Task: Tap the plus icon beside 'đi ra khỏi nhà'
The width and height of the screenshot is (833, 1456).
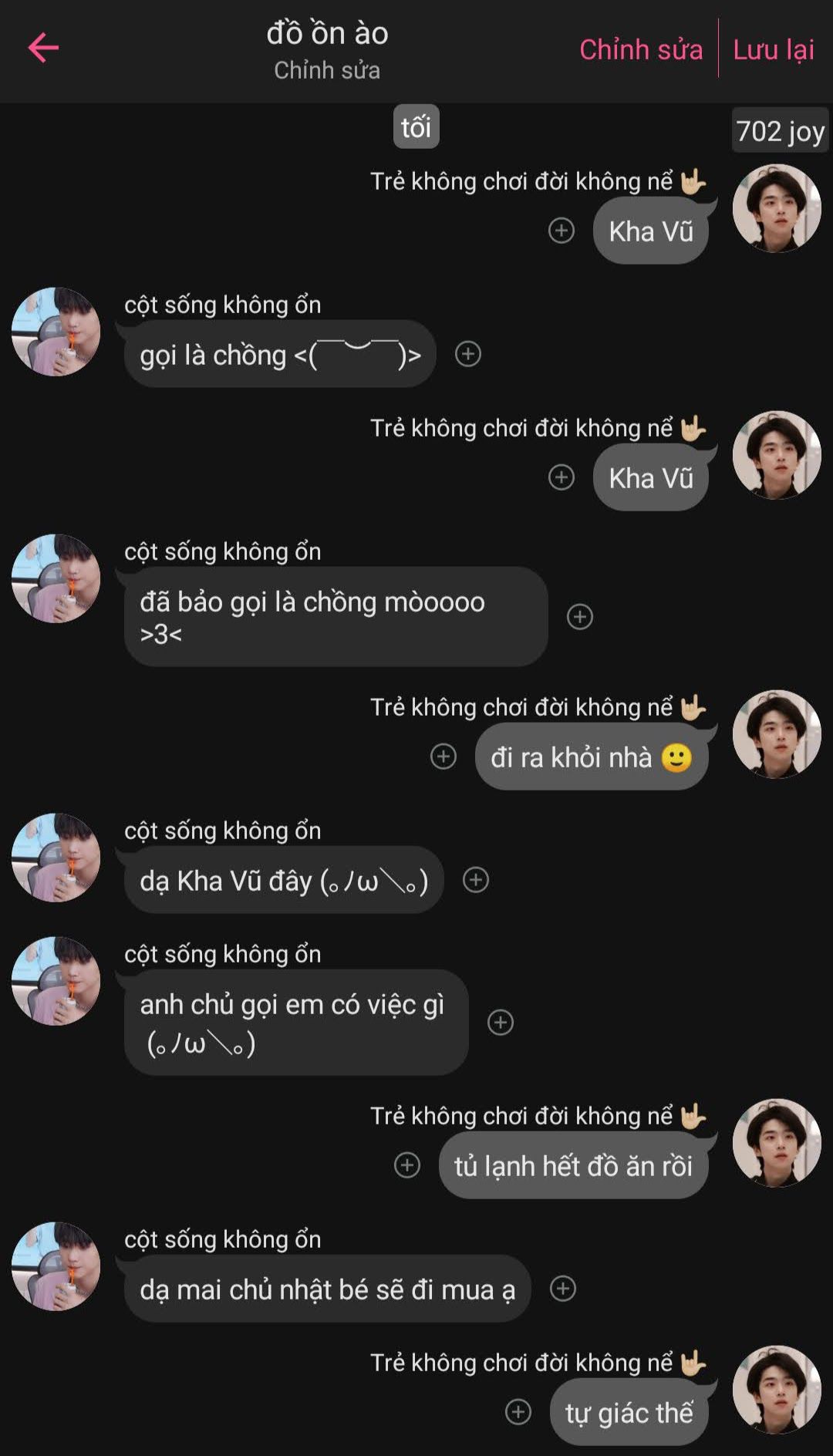Action: pos(443,757)
